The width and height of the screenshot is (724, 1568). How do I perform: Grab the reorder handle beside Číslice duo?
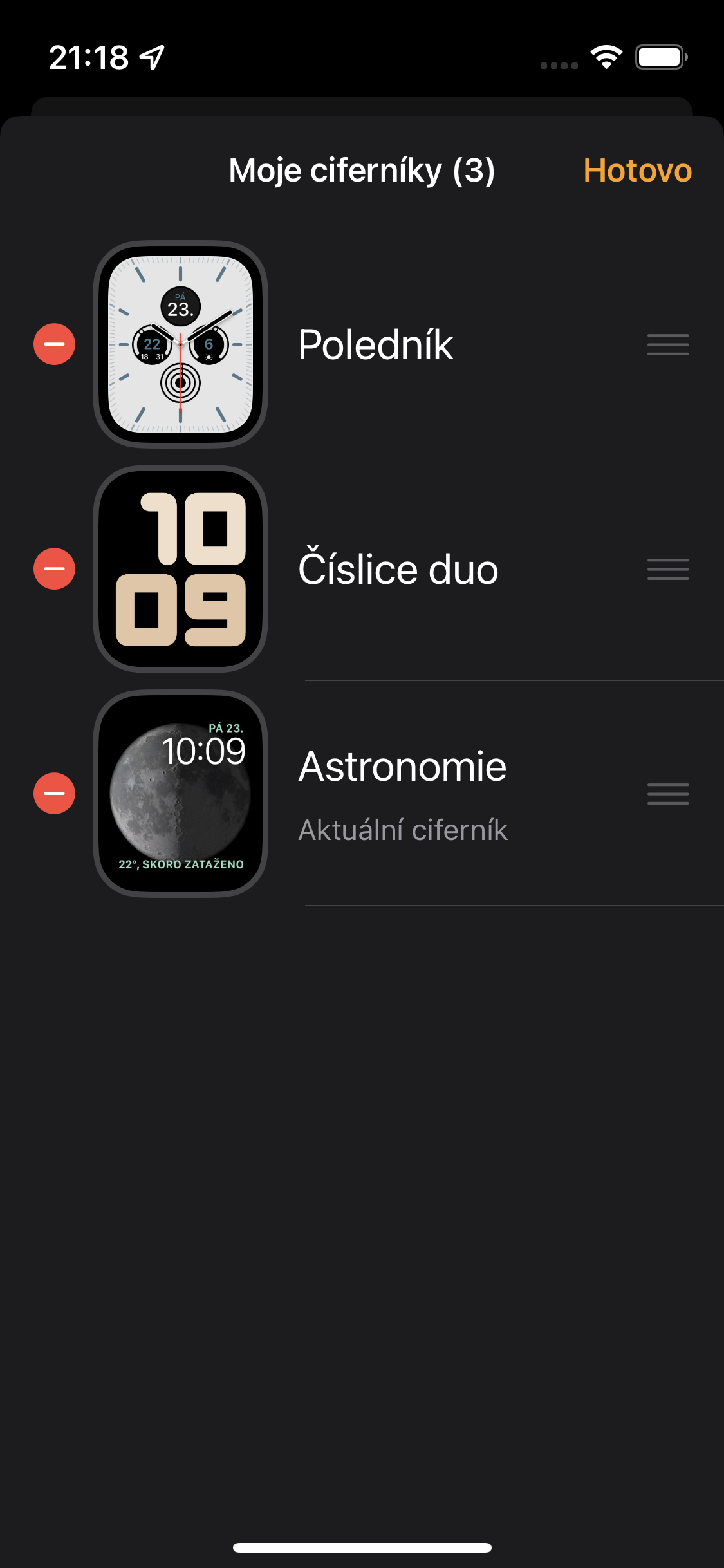pyautogui.click(x=668, y=569)
